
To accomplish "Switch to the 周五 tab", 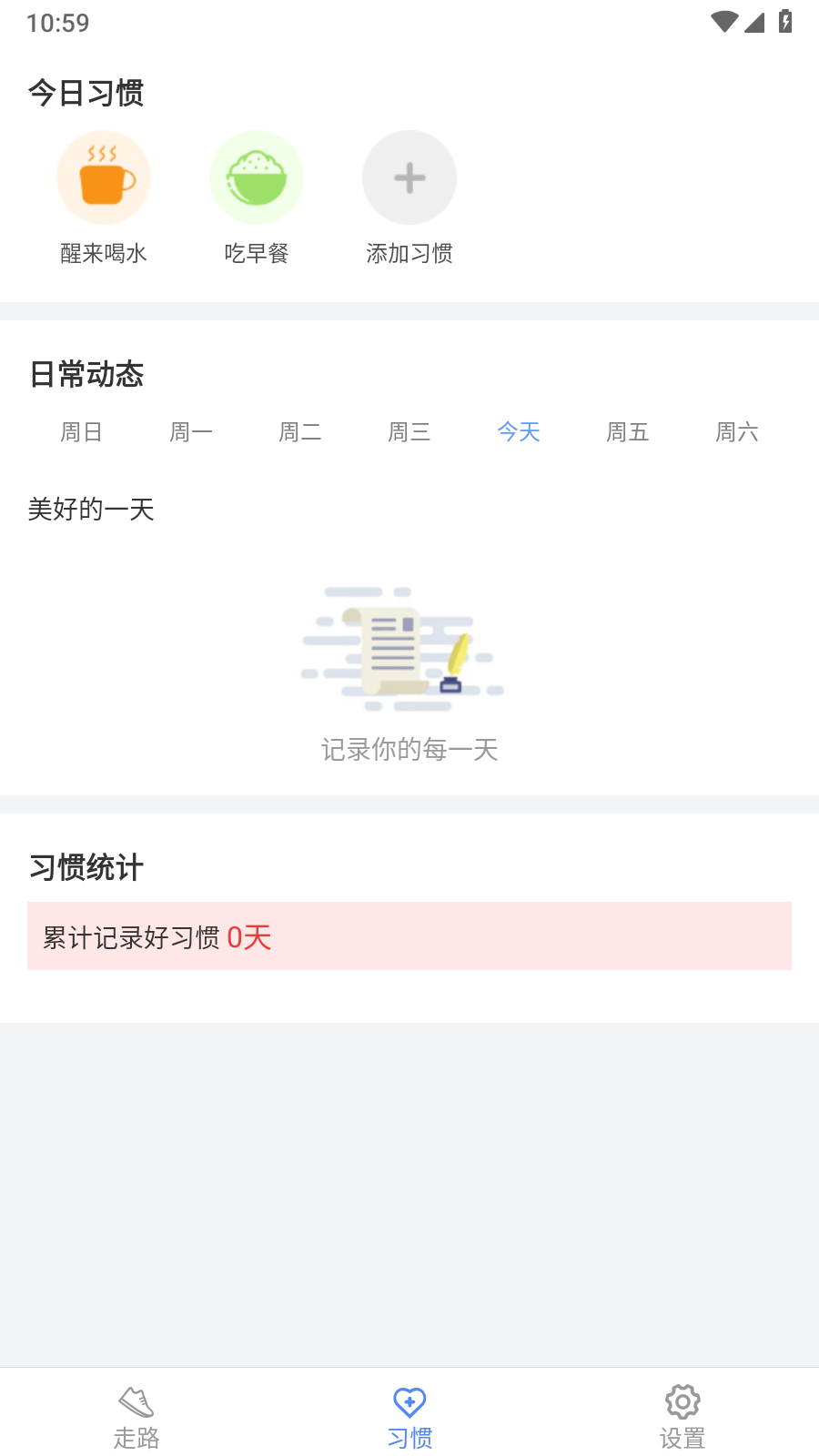I will (628, 432).
